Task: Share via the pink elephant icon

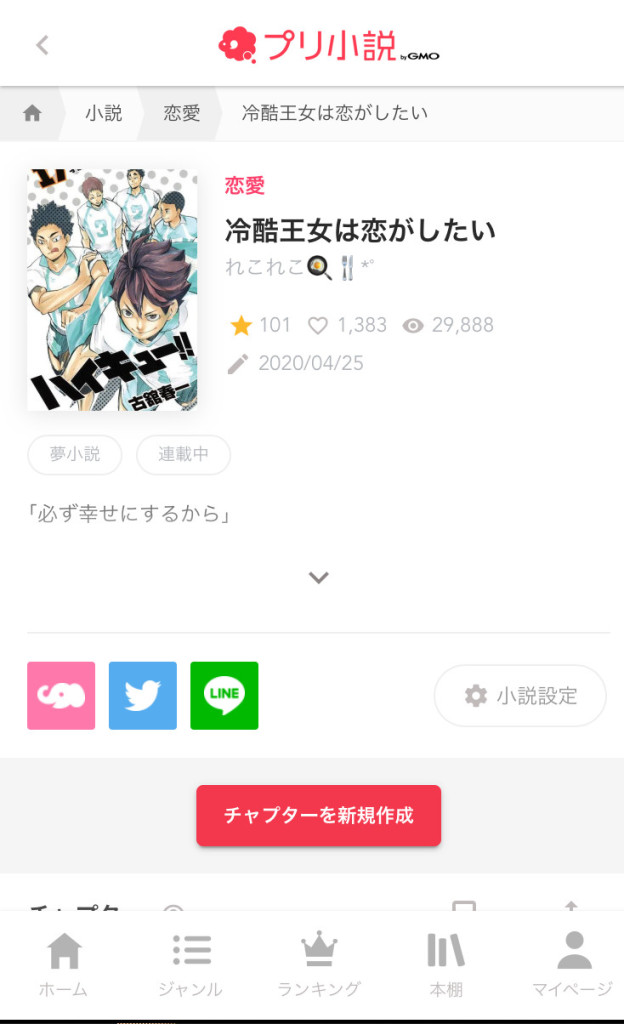Action: pos(61,695)
